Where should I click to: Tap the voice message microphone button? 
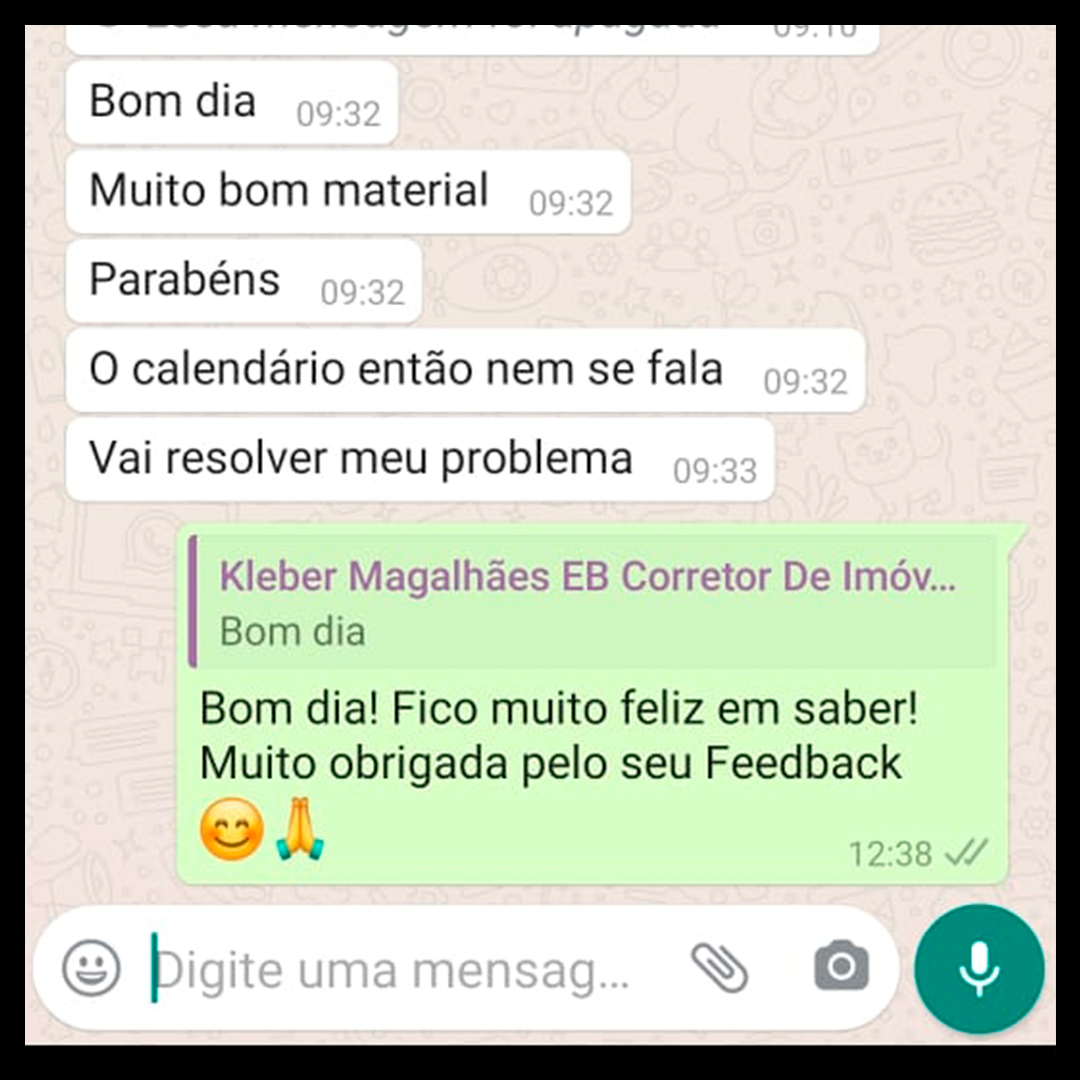[x=979, y=968]
